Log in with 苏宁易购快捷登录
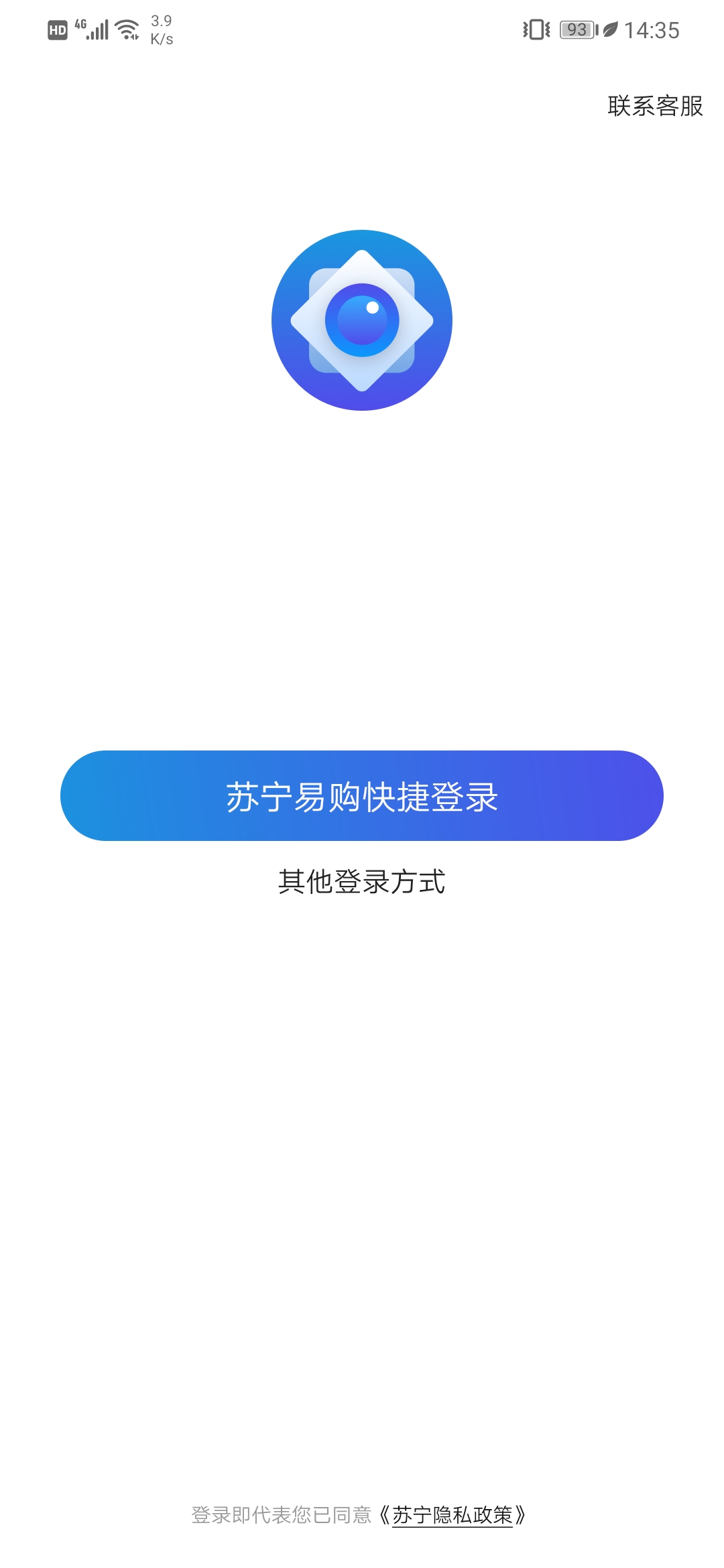Image resolution: width=724 pixels, height=1568 pixels. click(x=362, y=795)
